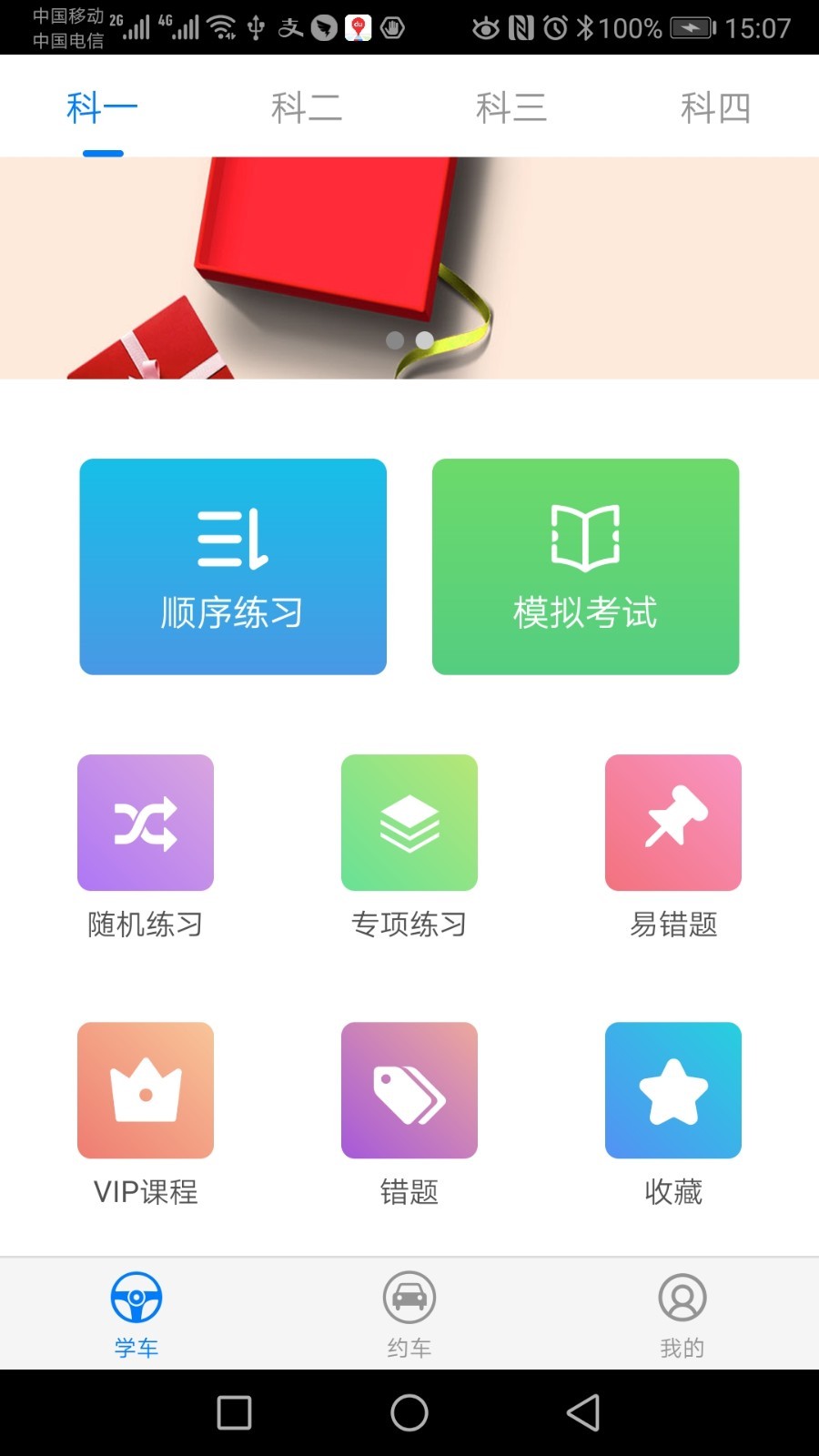Switch to the 科二 tab
The height and width of the screenshot is (1456, 819).
(x=307, y=107)
